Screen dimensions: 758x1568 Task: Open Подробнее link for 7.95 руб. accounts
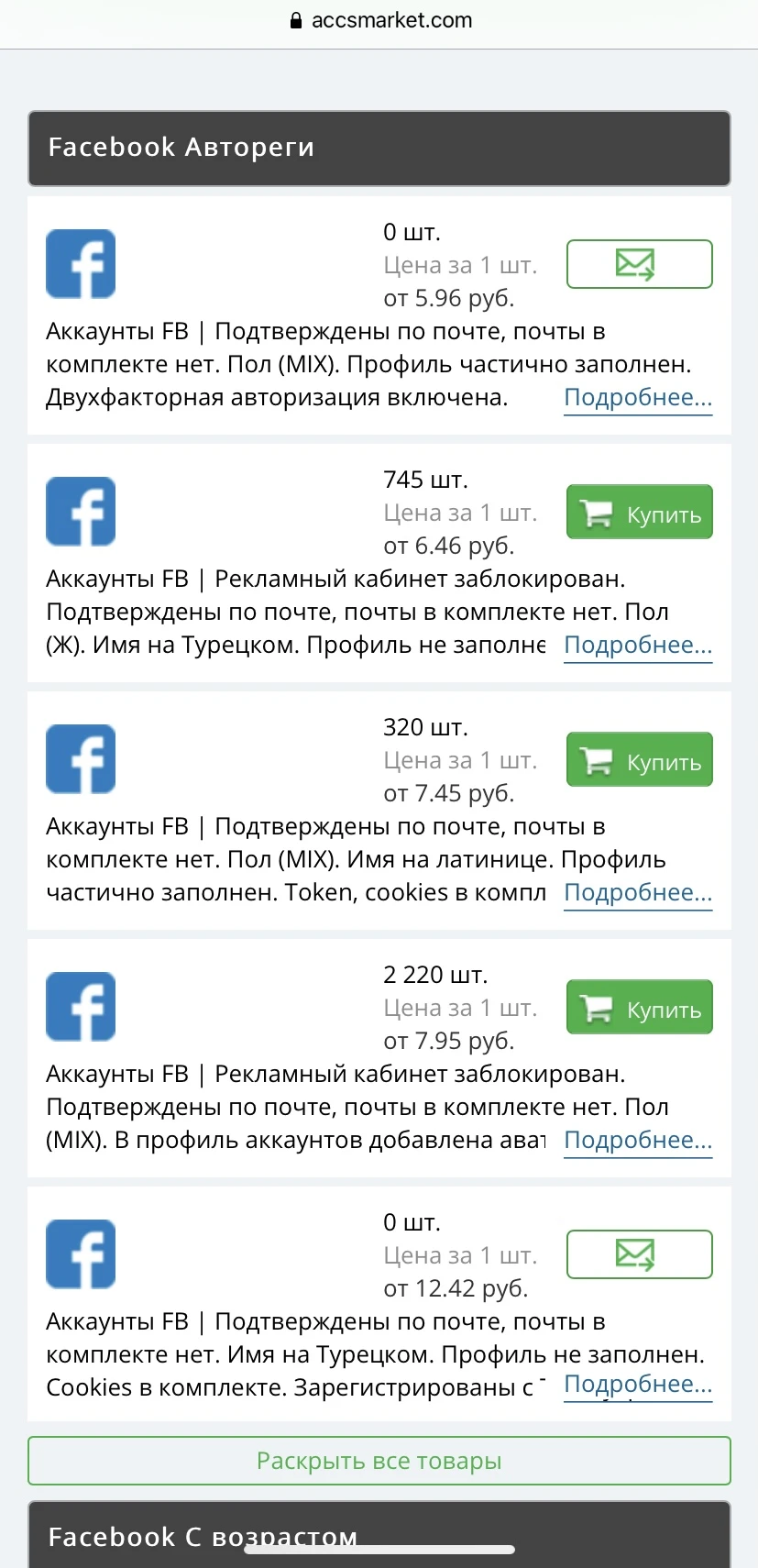click(638, 1141)
